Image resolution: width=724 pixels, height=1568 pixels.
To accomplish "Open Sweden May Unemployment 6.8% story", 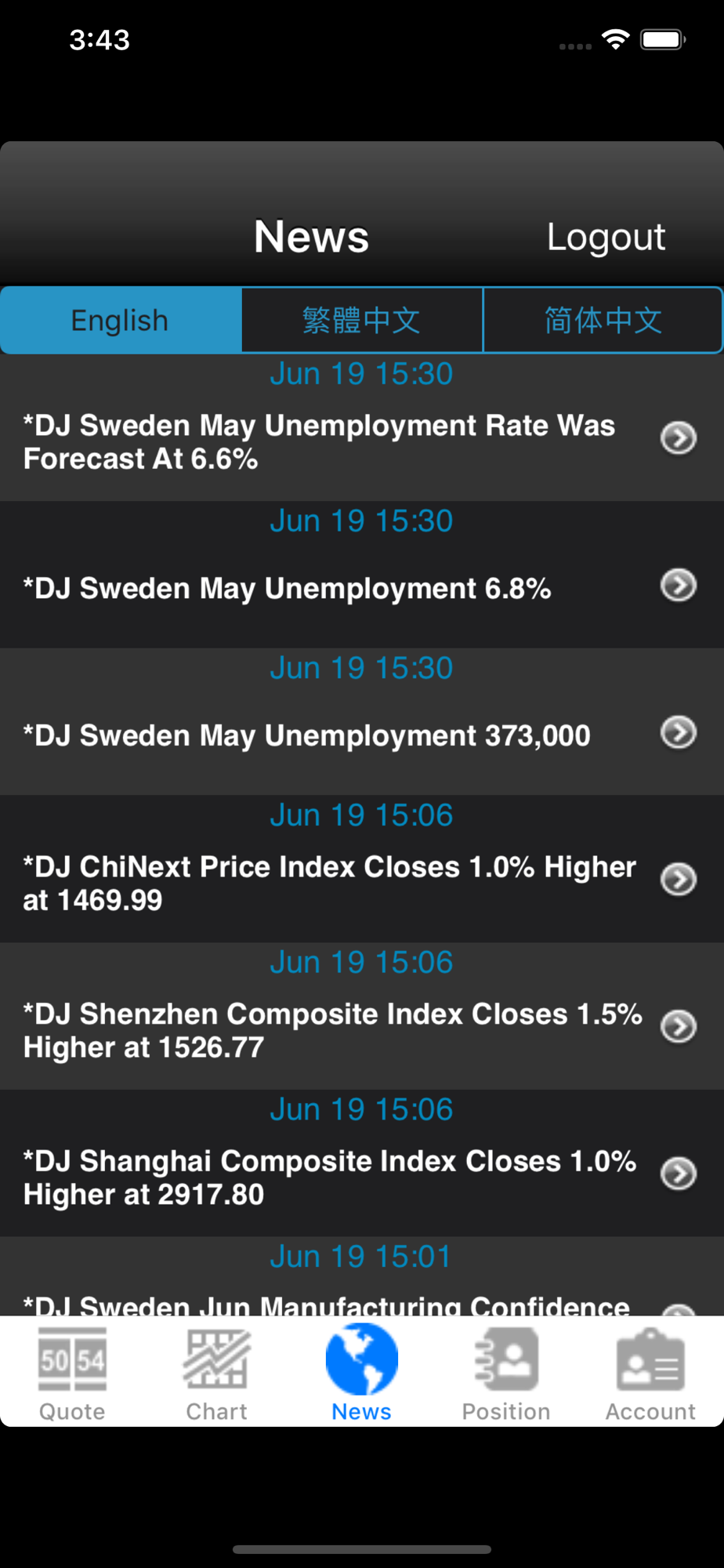I will [362, 575].
